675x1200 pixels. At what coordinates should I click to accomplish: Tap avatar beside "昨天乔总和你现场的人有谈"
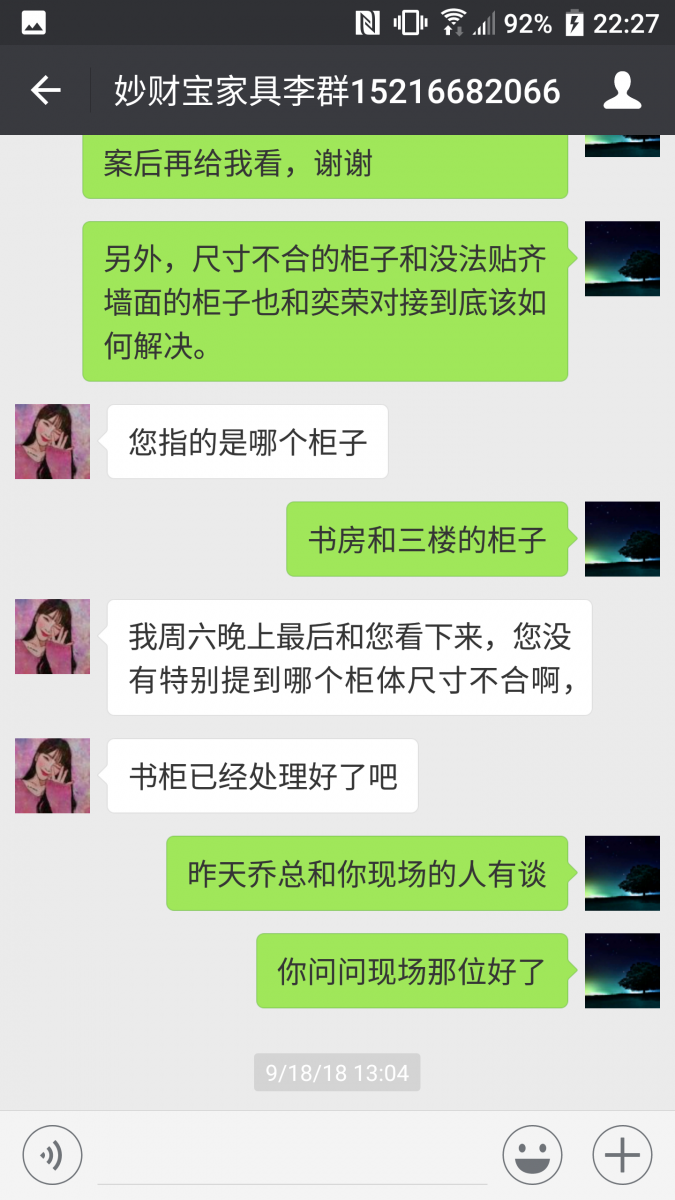click(x=622, y=873)
